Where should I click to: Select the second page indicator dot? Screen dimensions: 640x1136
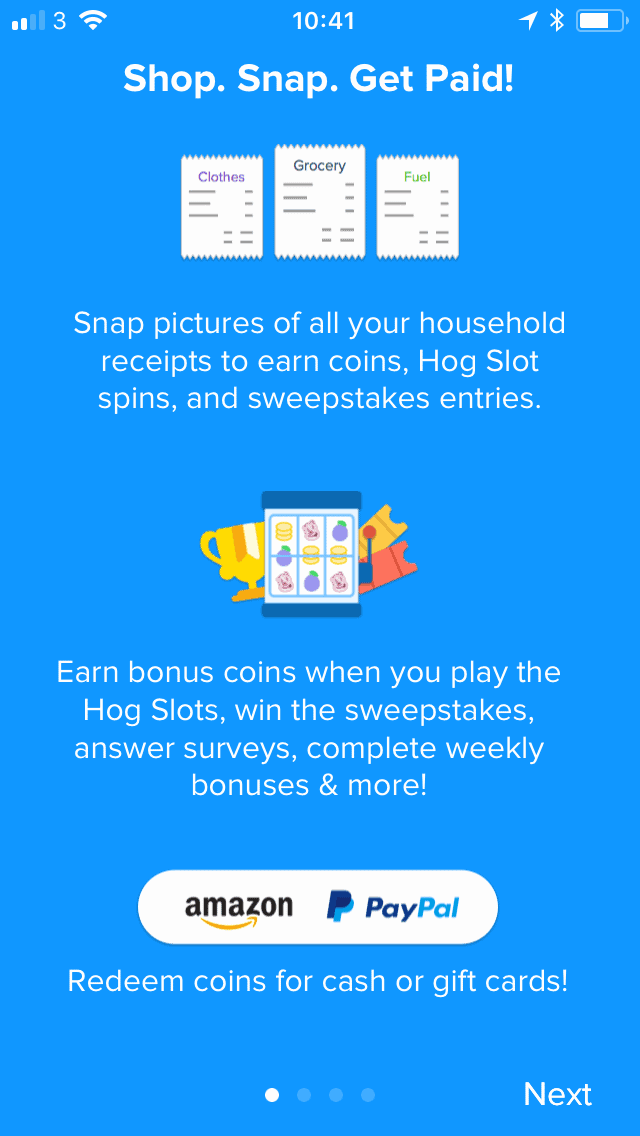tap(304, 1095)
